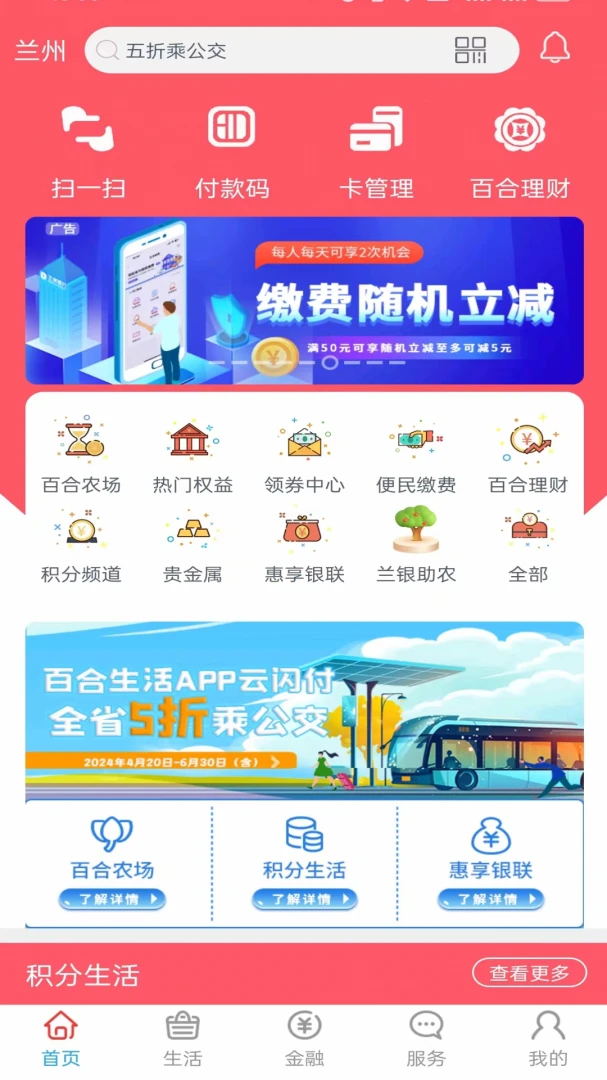Change the city from 兰州
Viewport: 607px width, 1080px height.
point(40,50)
